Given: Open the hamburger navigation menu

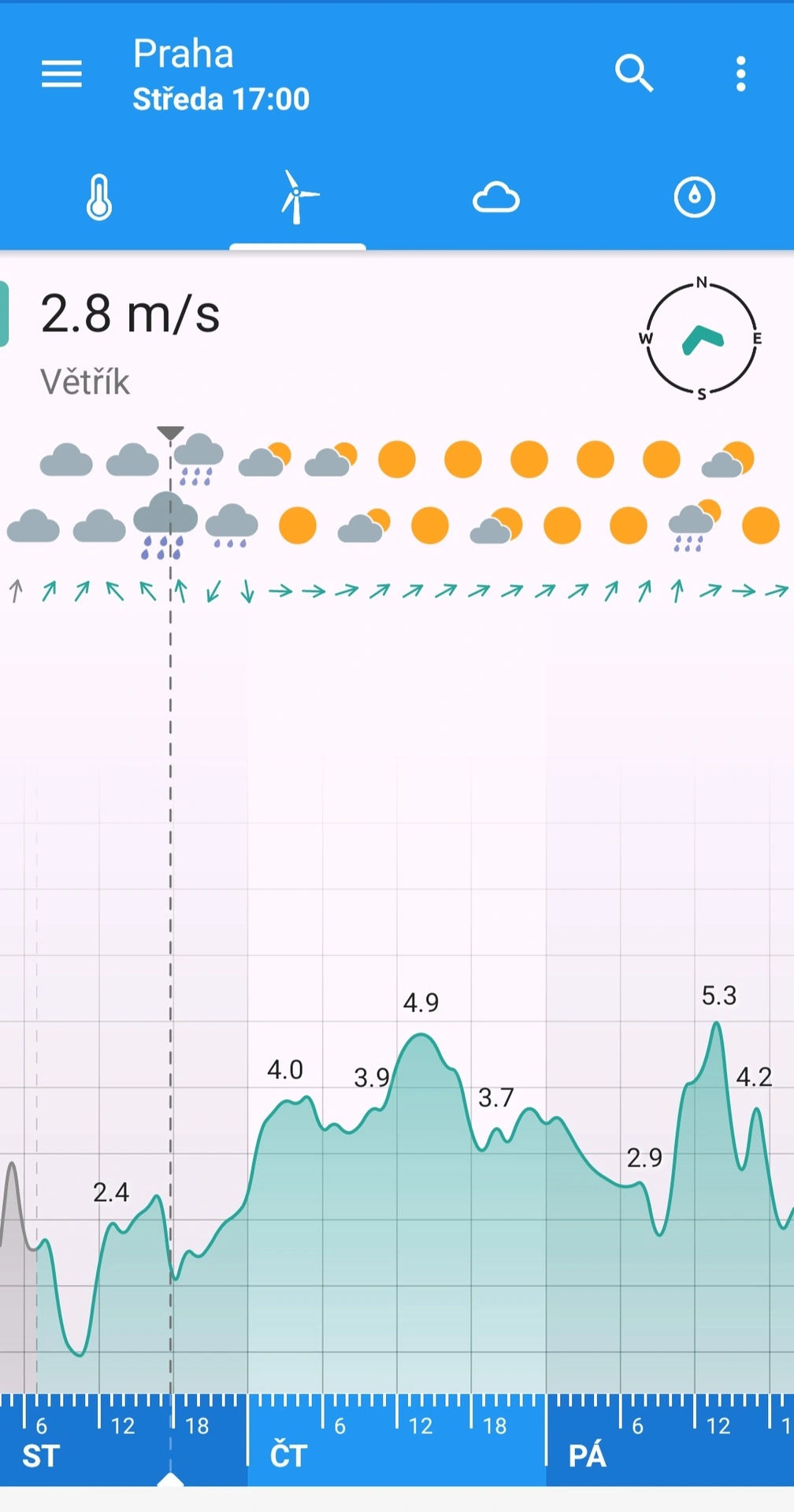Looking at the screenshot, I should click(x=61, y=74).
